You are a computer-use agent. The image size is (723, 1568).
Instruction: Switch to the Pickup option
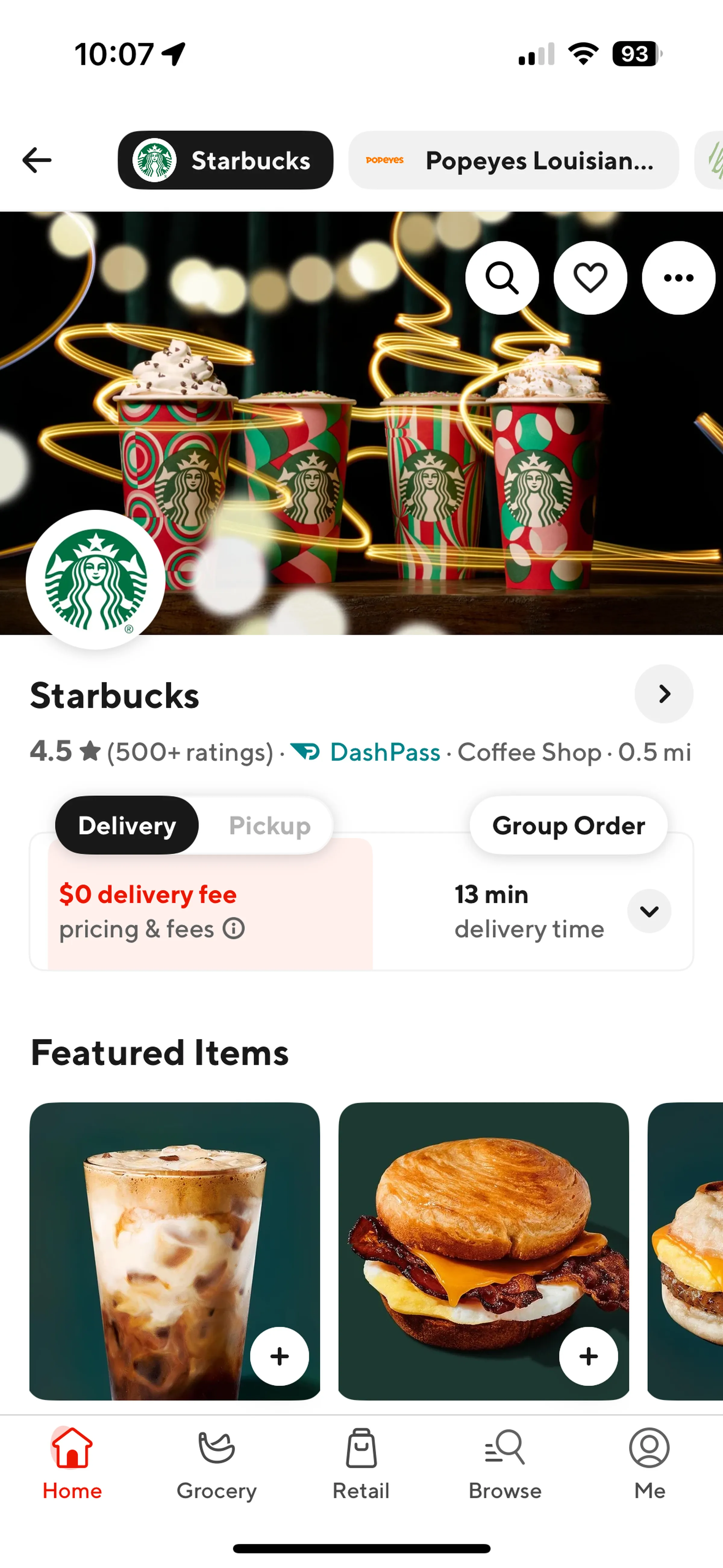(x=270, y=826)
